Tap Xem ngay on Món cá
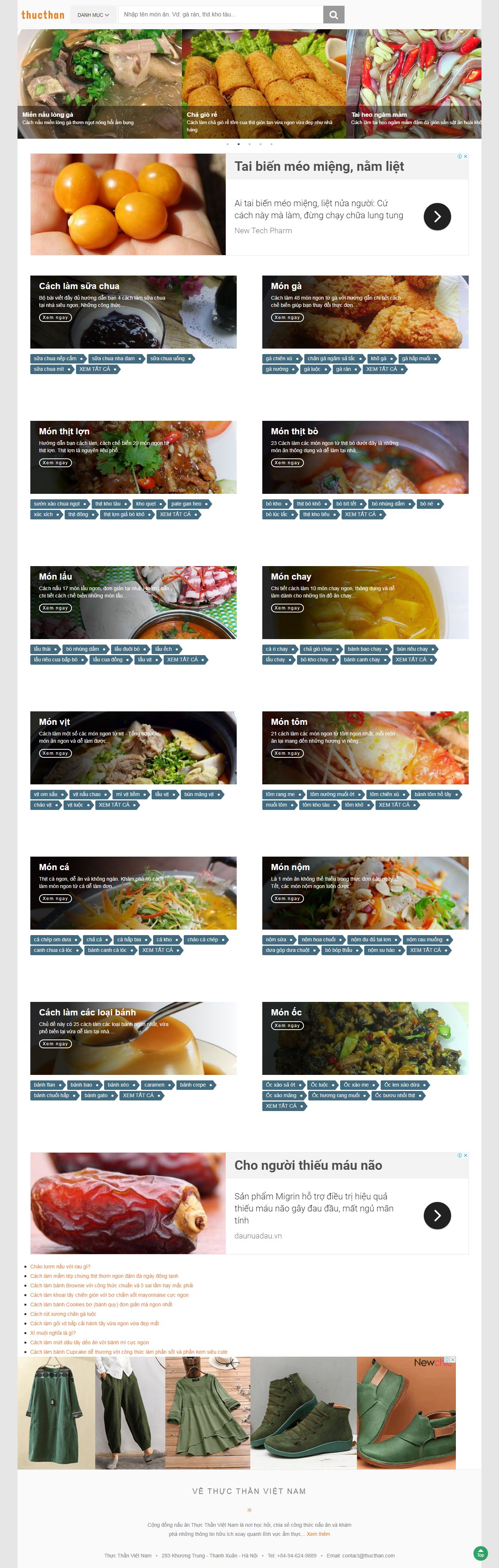 click(56, 899)
